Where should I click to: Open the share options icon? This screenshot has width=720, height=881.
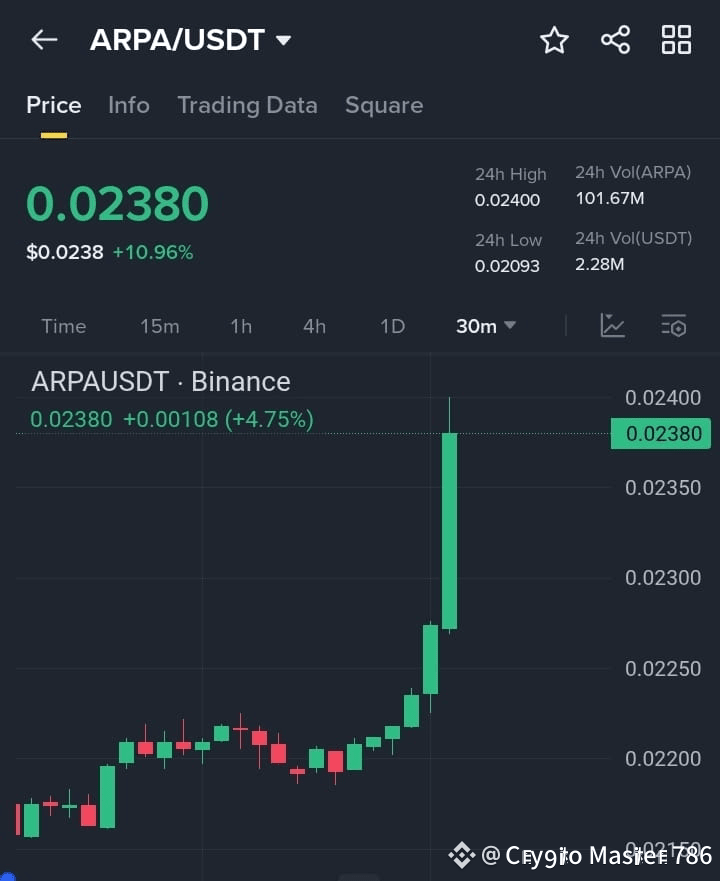click(616, 40)
